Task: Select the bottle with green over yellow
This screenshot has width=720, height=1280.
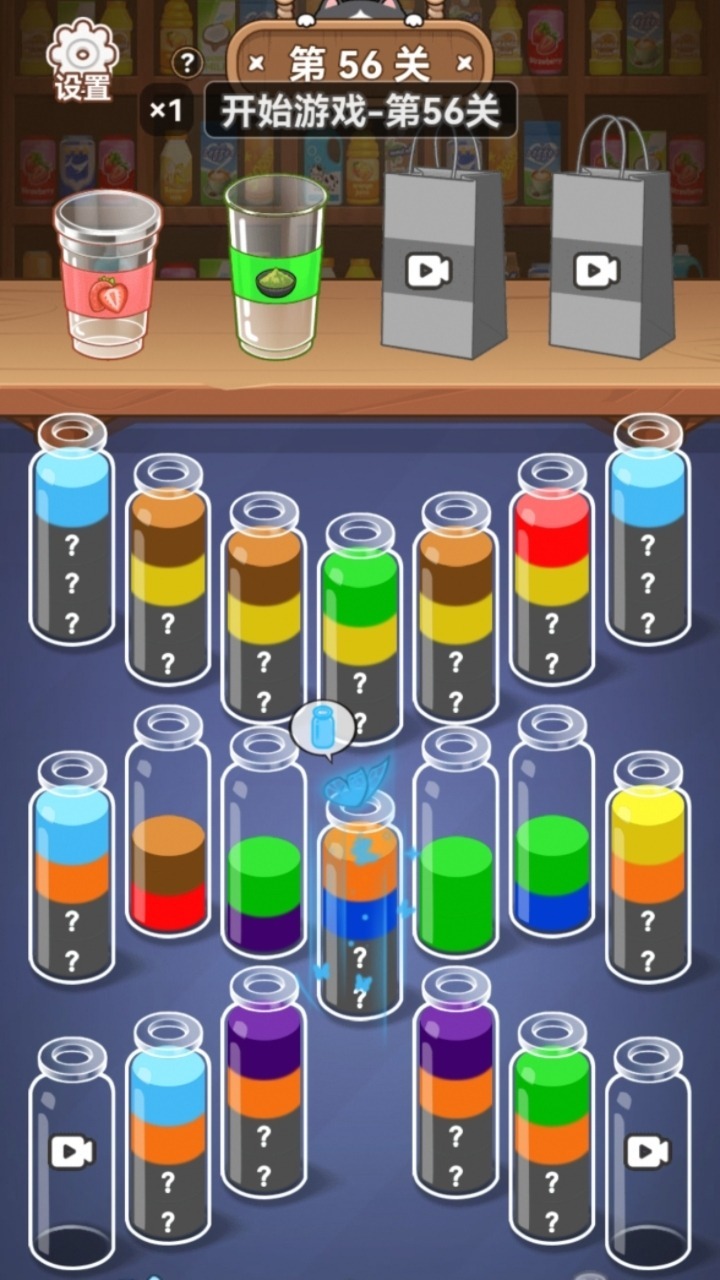Action: click(360, 628)
